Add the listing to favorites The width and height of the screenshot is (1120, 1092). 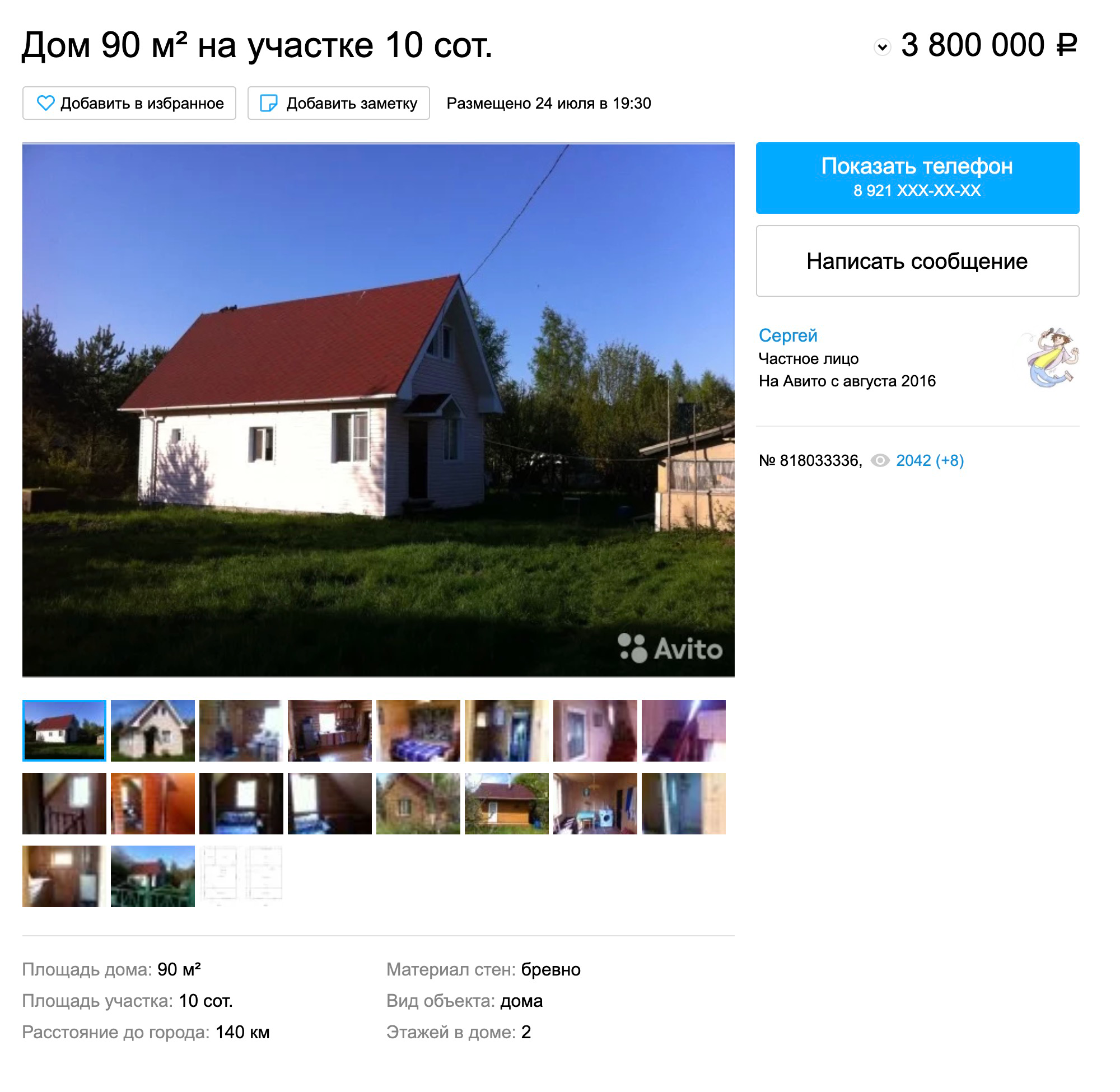coord(129,103)
